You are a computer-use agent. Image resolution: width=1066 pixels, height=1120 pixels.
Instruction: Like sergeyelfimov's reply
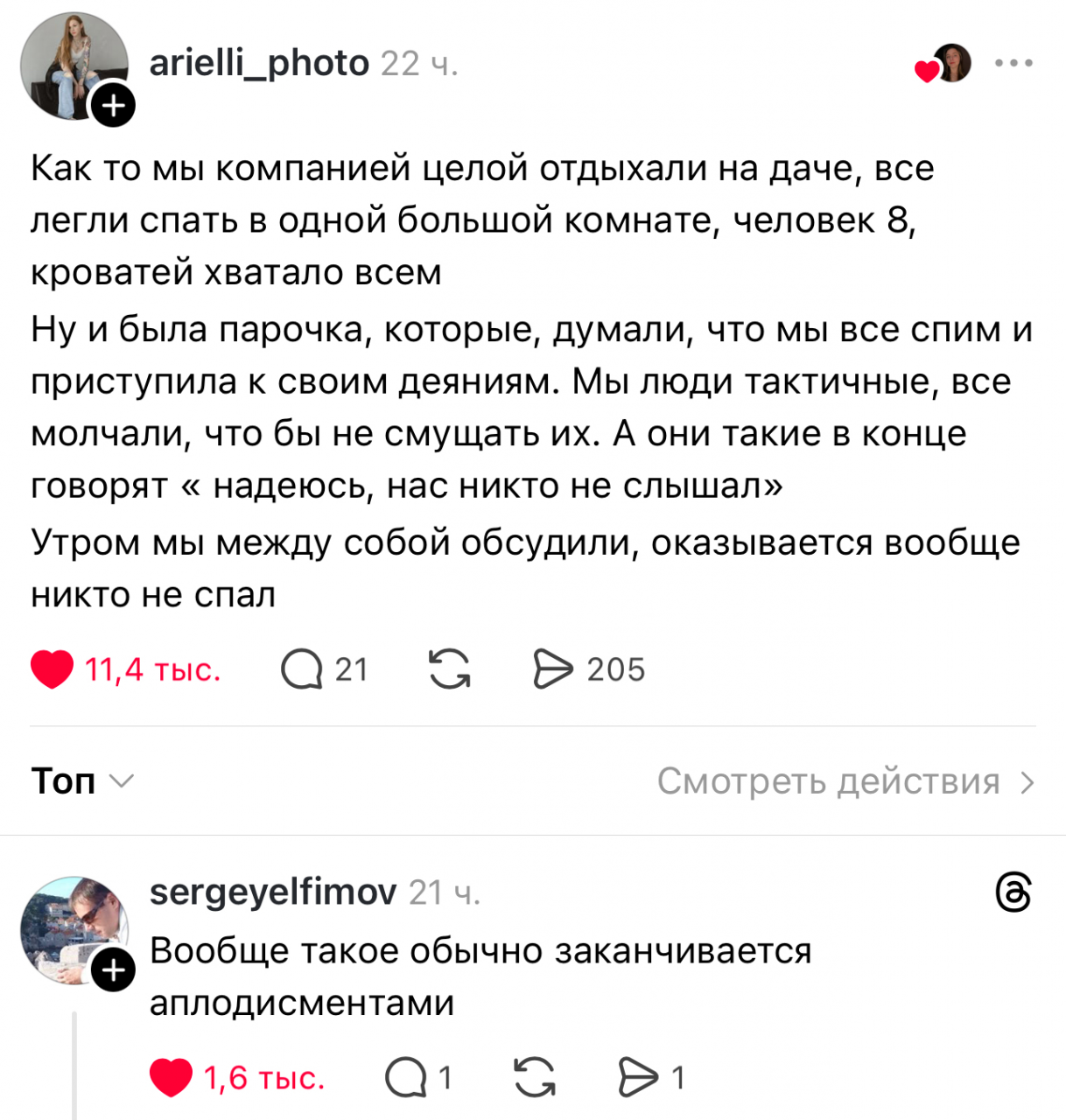coord(171,1077)
